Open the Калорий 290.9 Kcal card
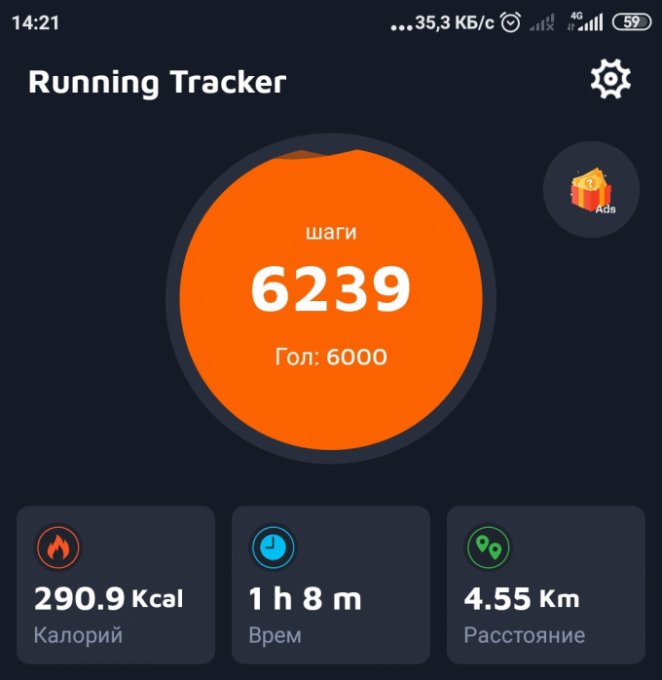662x680 pixels. pos(115,584)
